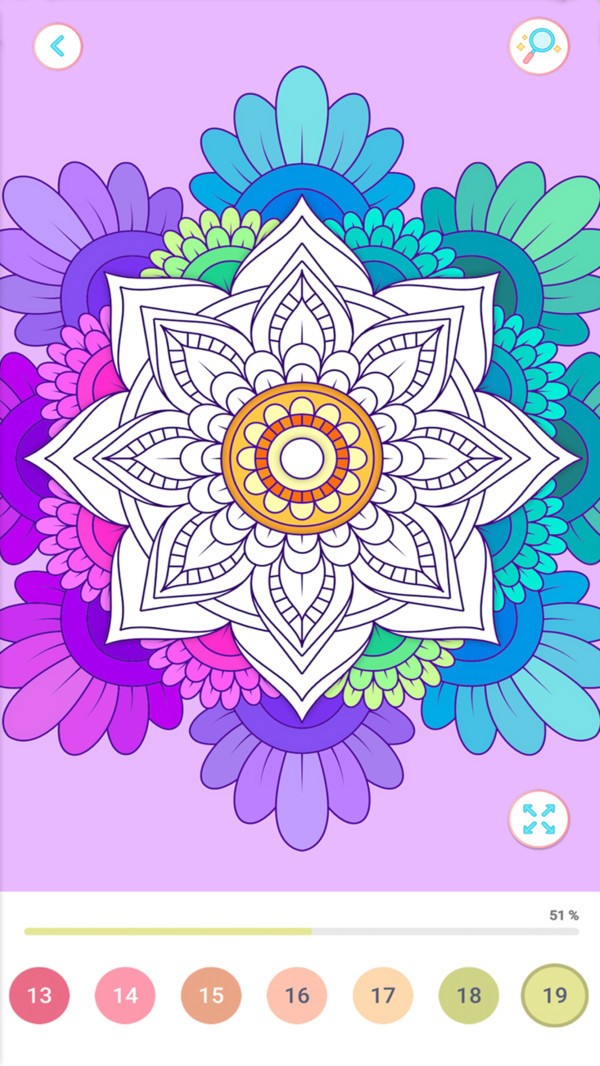The height and width of the screenshot is (1066, 600).
Task: Pick the olive color 18
Action: [x=469, y=996]
